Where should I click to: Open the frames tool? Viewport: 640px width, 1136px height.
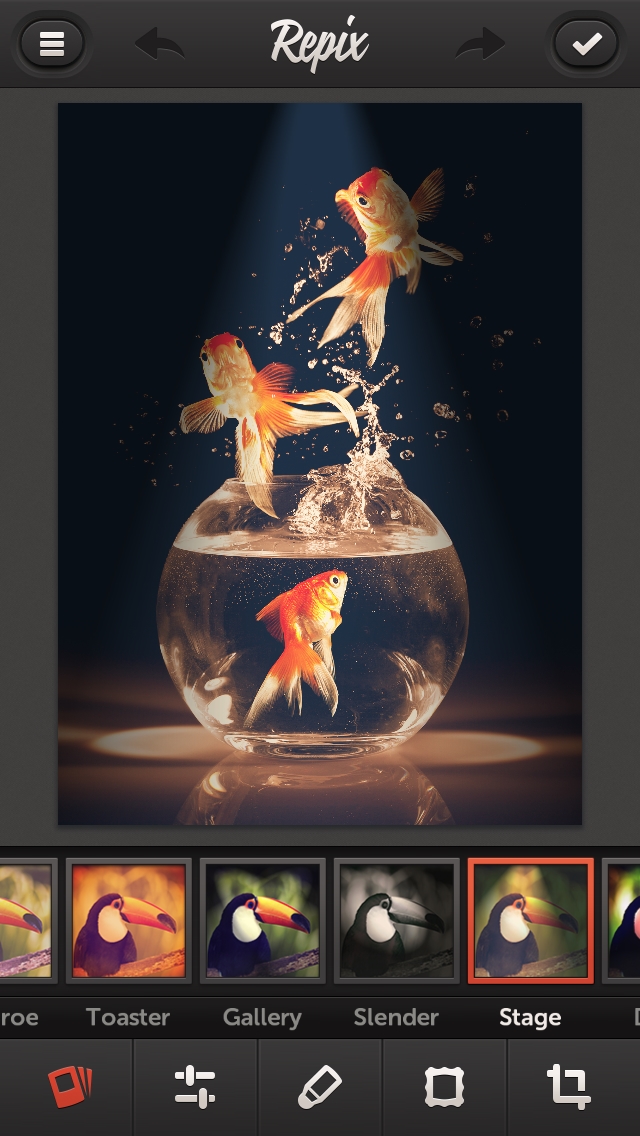[x=444, y=1087]
